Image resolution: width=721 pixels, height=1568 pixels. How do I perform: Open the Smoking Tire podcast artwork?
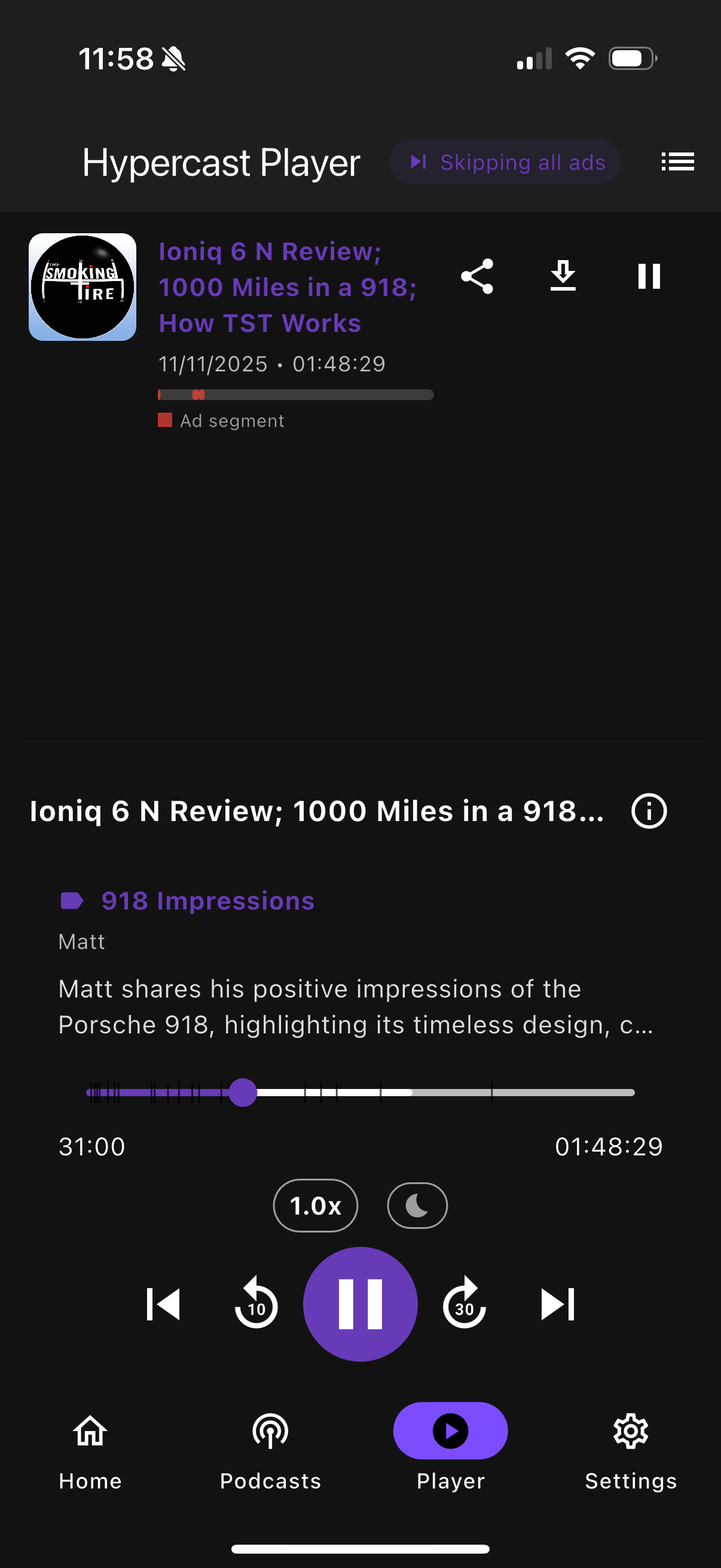83,286
